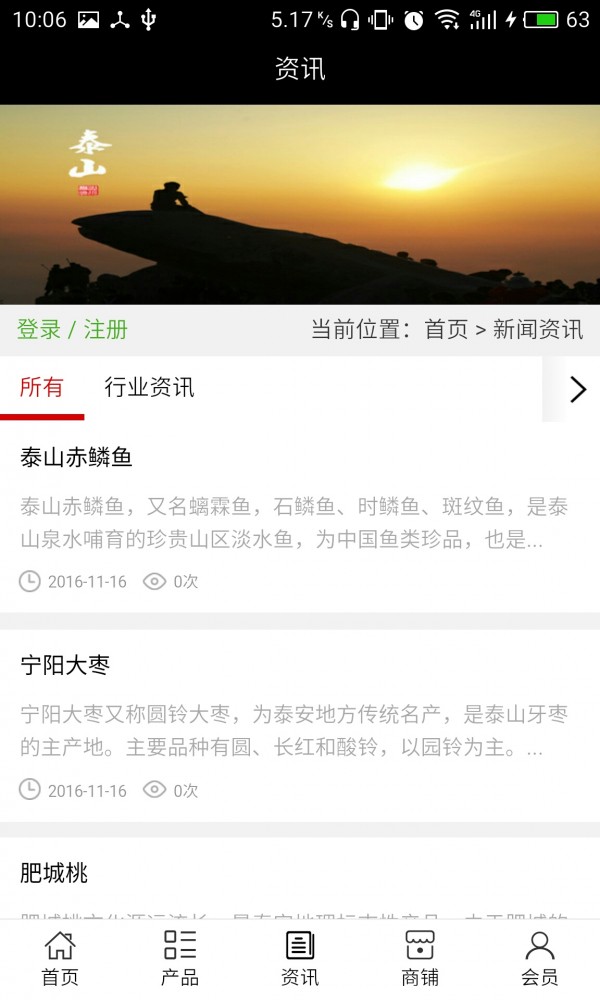Select the 所有 tab
Viewport: 600px width, 1000px height.
[x=42, y=388]
